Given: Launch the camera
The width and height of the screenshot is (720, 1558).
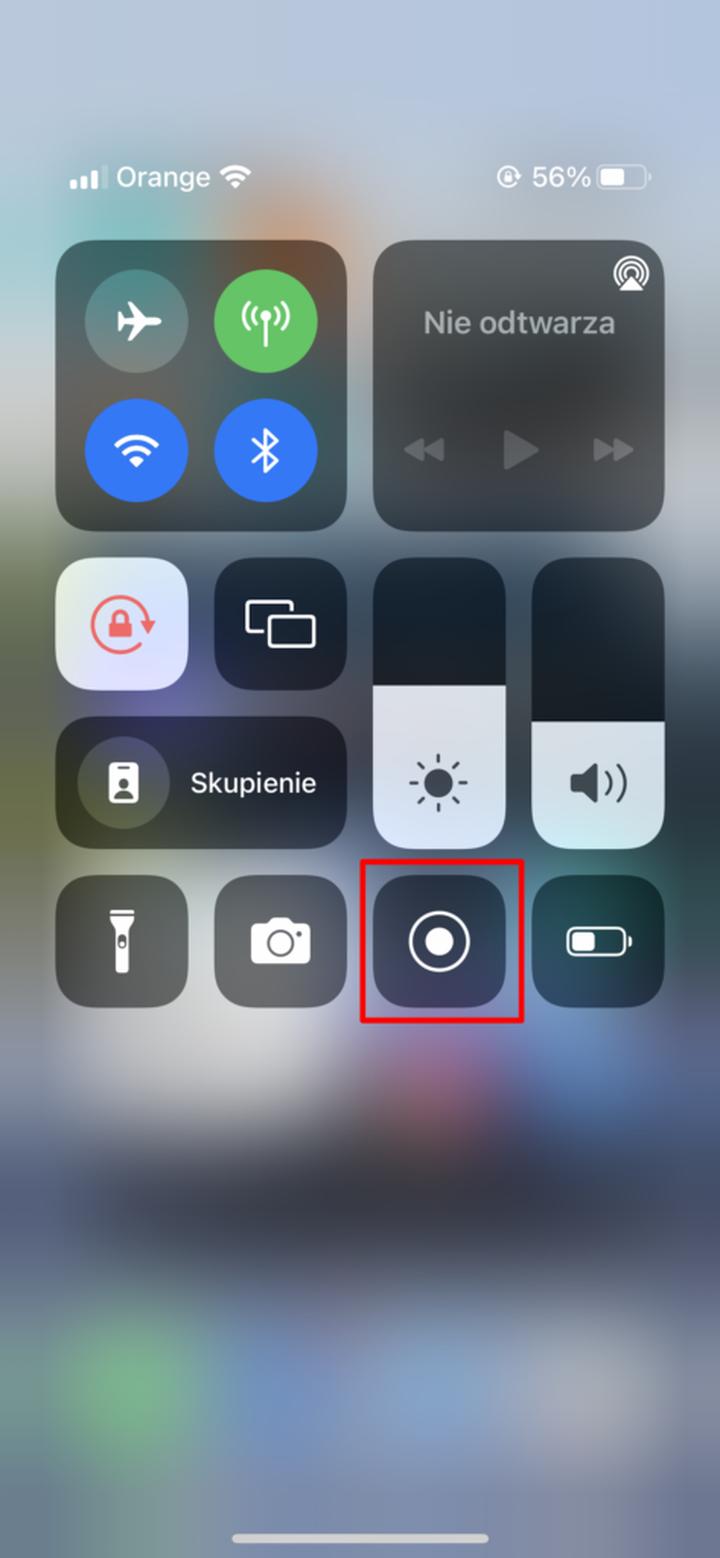Looking at the screenshot, I should [x=280, y=941].
